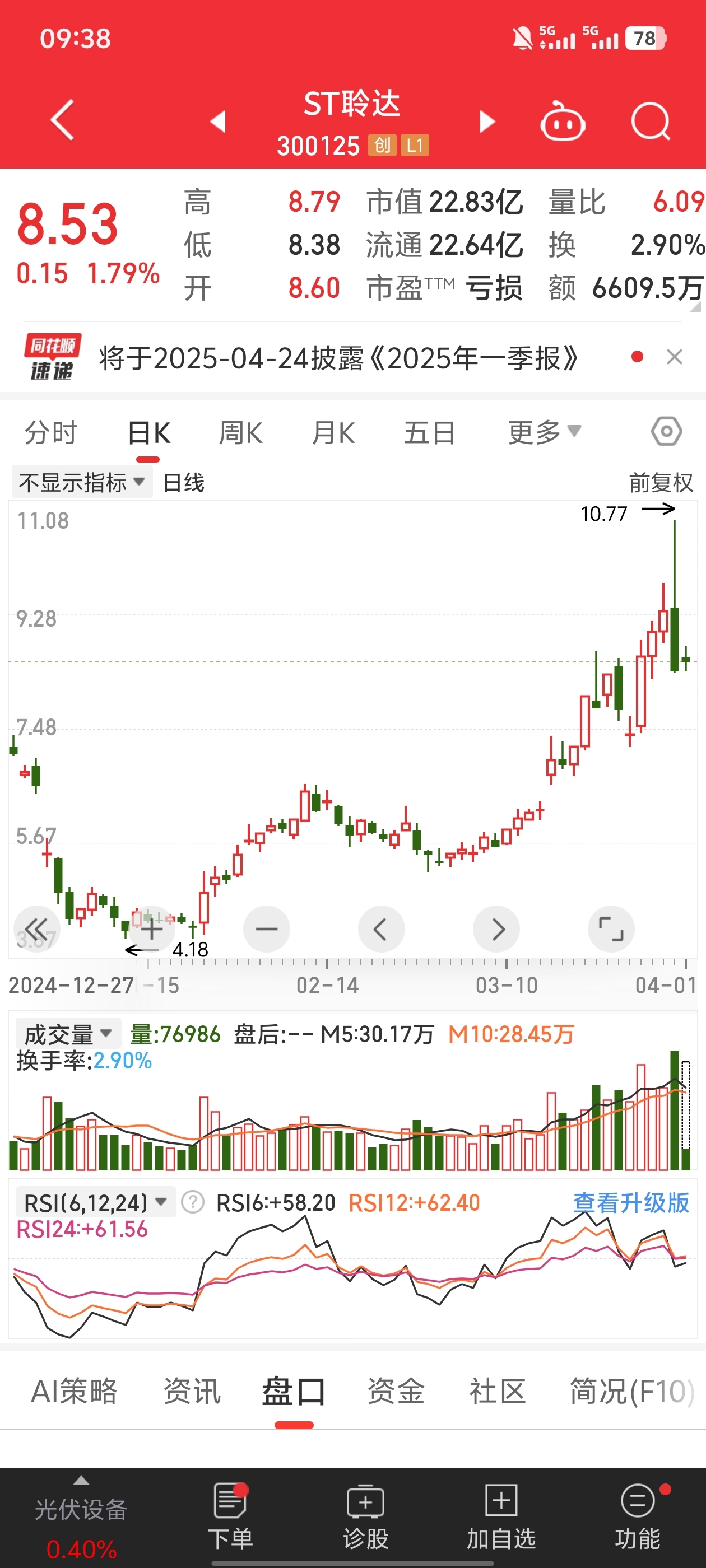Tap 查看升级版 link for RSI
Screen dimensions: 706x1568
[630, 1203]
